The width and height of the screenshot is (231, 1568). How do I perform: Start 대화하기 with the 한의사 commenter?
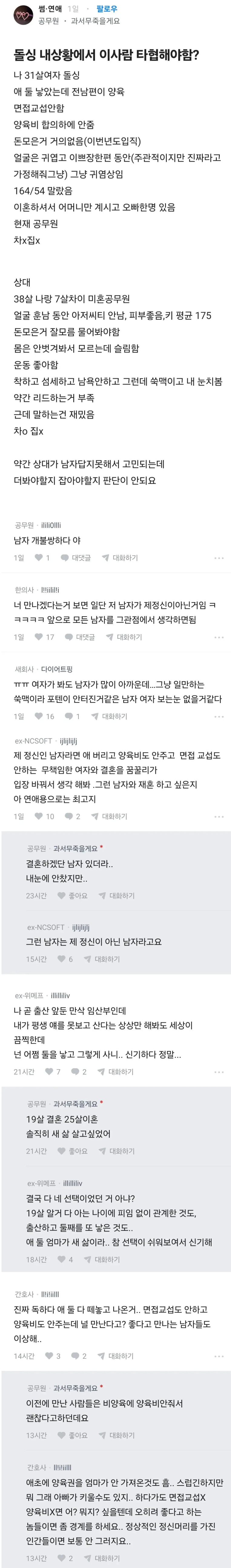pyautogui.click(x=124, y=637)
